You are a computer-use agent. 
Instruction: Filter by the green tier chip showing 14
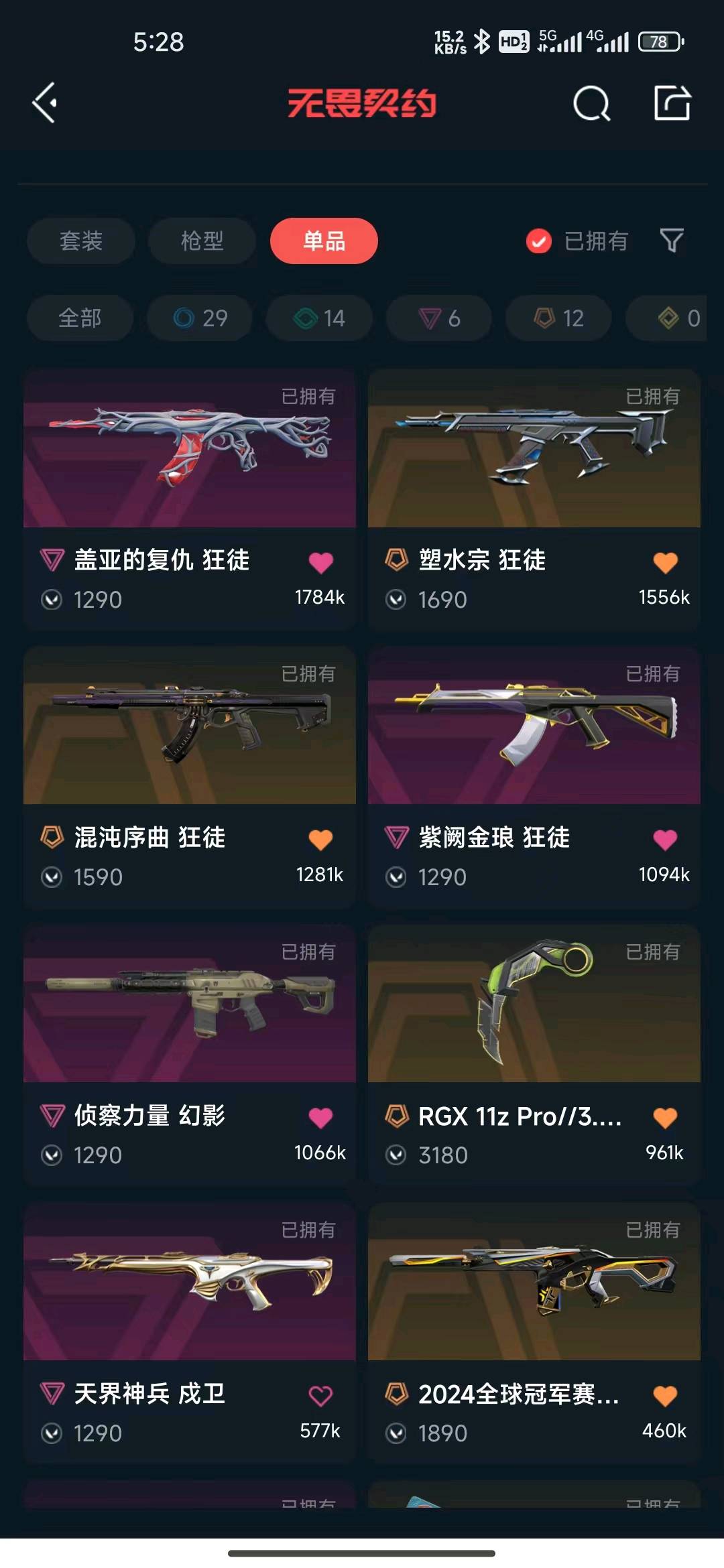click(x=320, y=318)
